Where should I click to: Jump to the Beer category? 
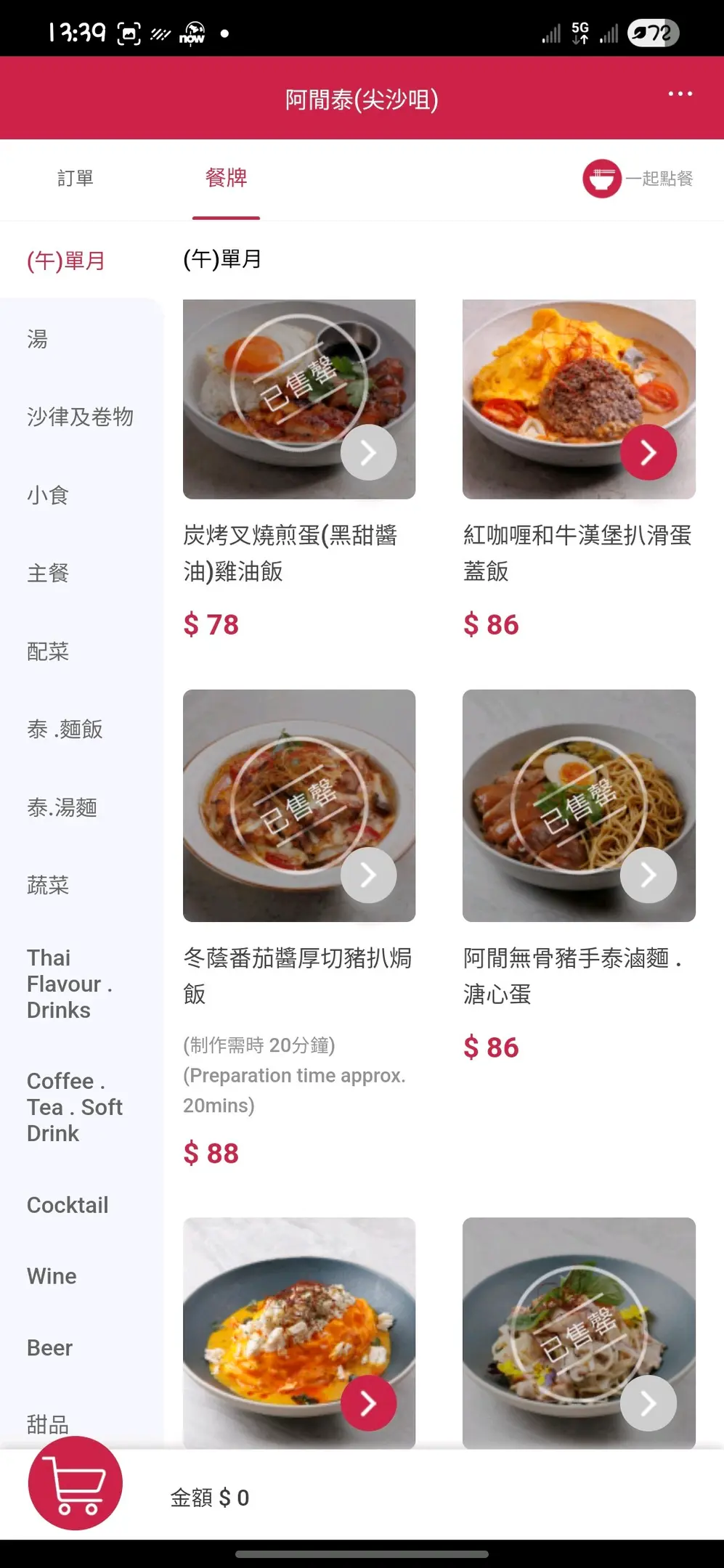49,1347
